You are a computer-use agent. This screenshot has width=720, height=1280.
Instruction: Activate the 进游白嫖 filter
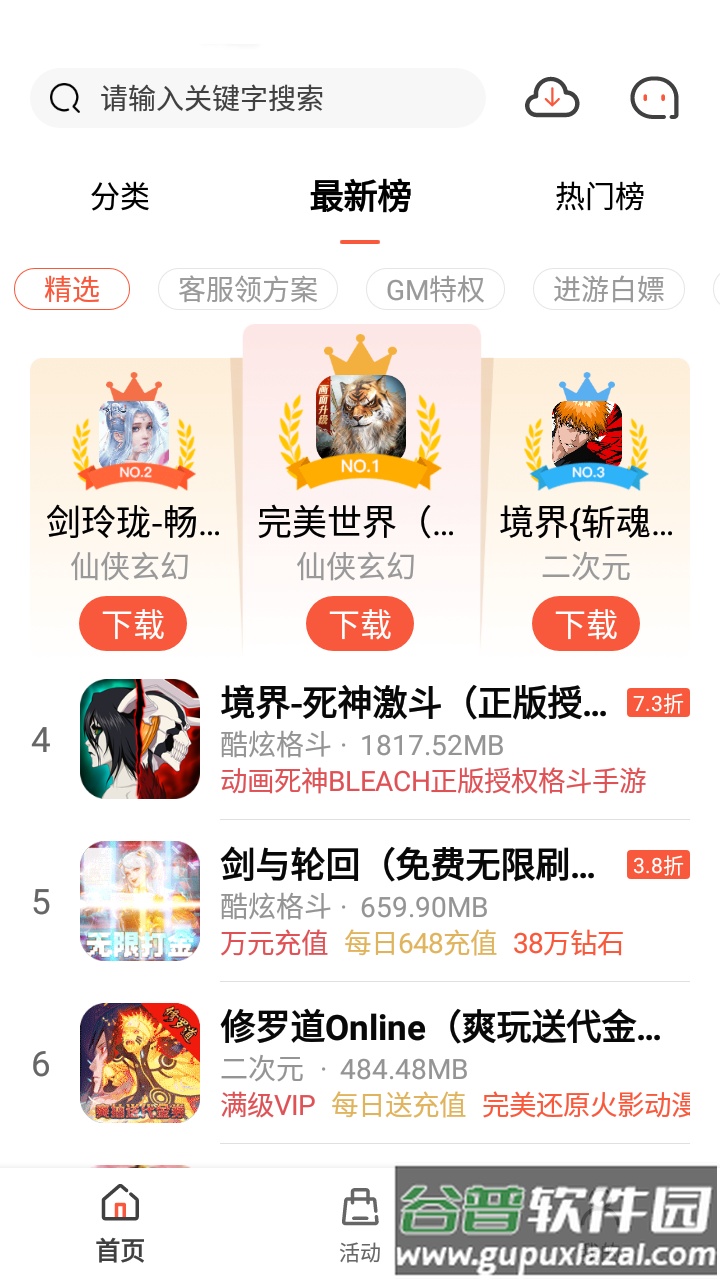point(609,289)
